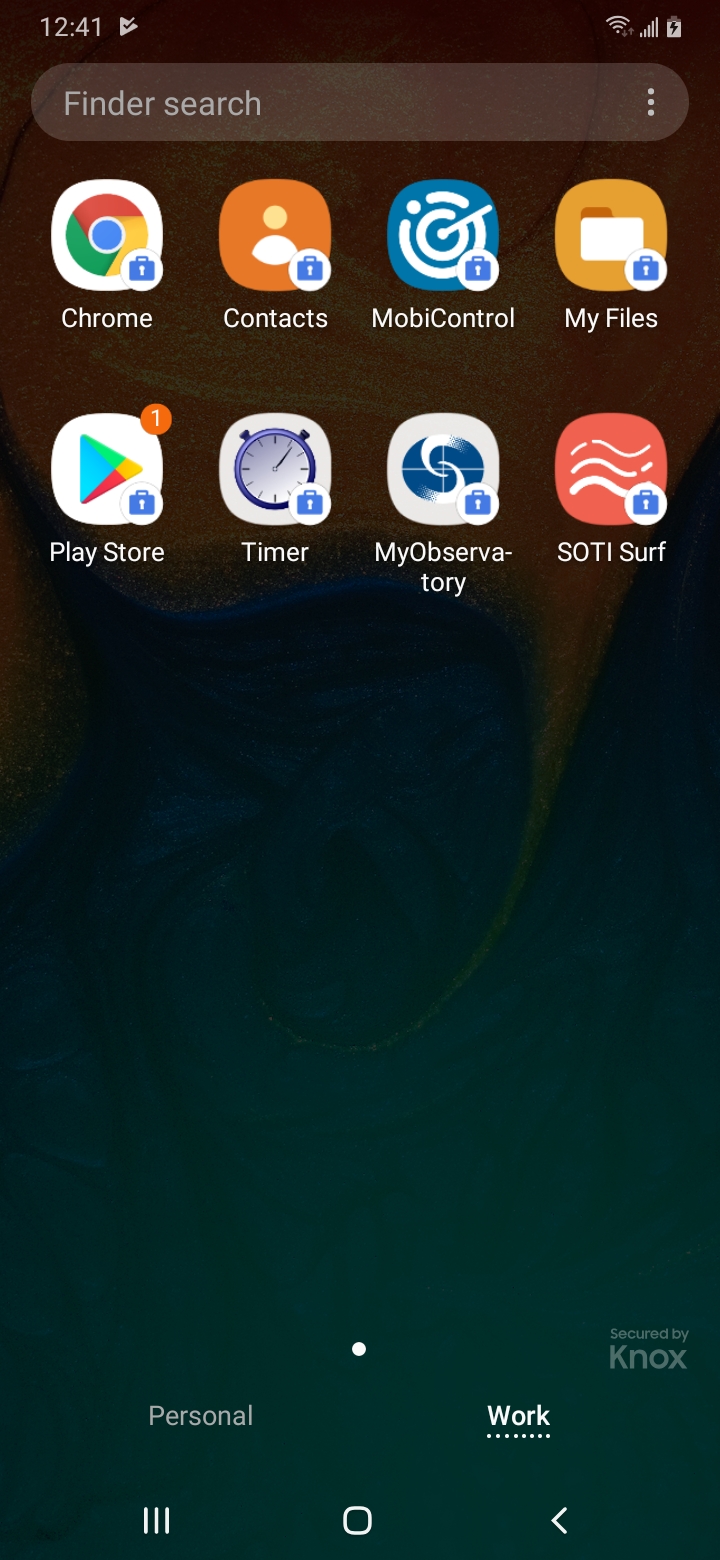The image size is (720, 1560).
Task: Open My Files
Action: 611,235
